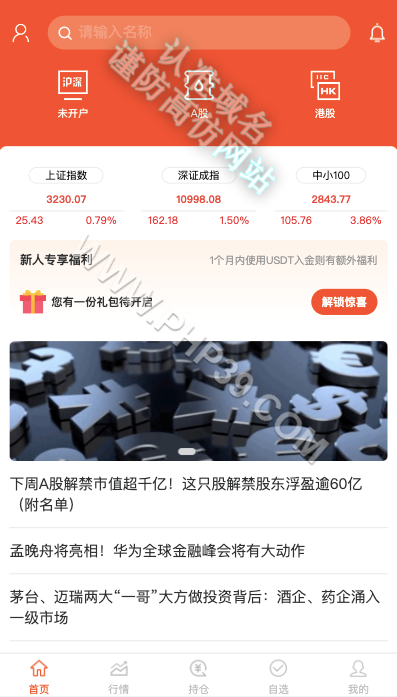View the 上证指数 index card
Viewport: 397px width, 697px height.
click(66, 197)
